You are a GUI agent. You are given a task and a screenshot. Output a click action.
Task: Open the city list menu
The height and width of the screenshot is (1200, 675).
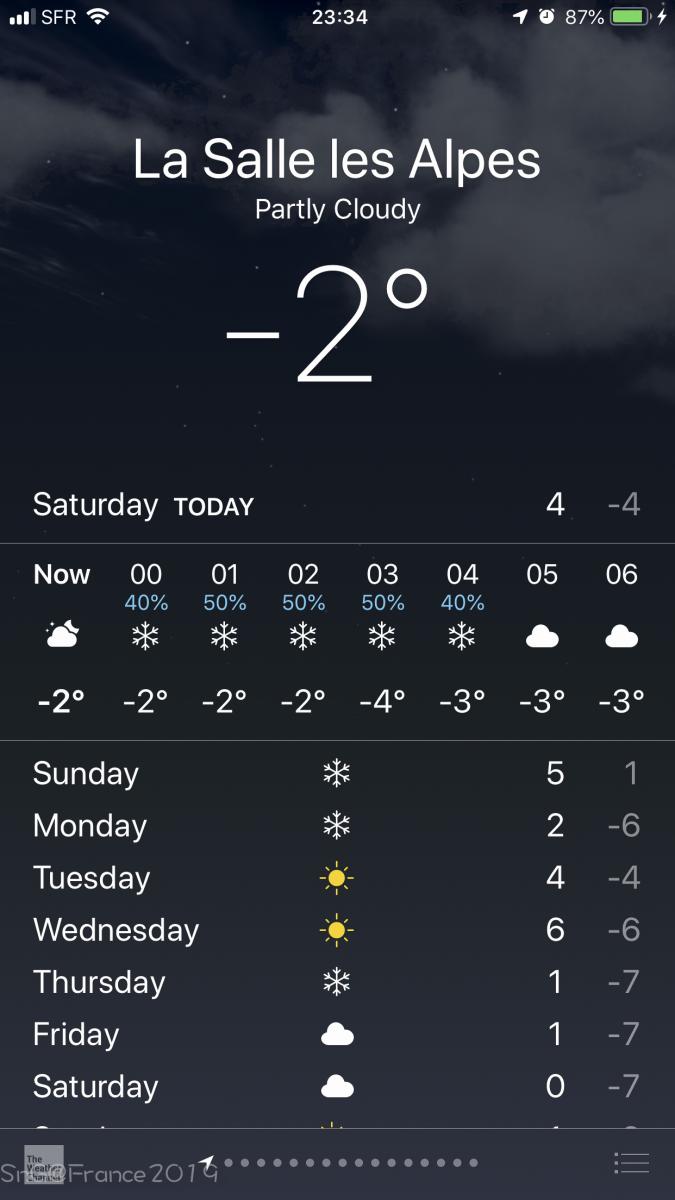pos(631,1163)
